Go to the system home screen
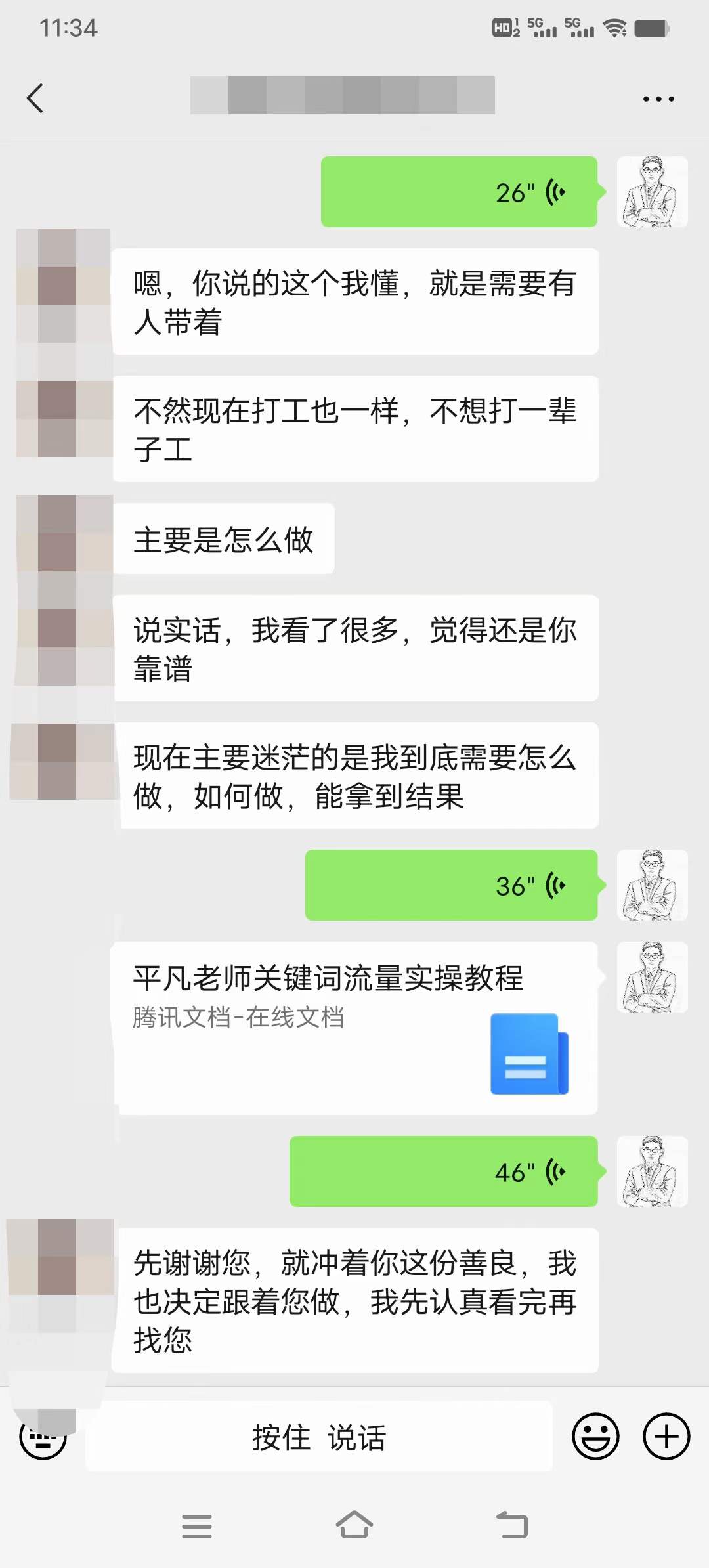 [x=354, y=1525]
